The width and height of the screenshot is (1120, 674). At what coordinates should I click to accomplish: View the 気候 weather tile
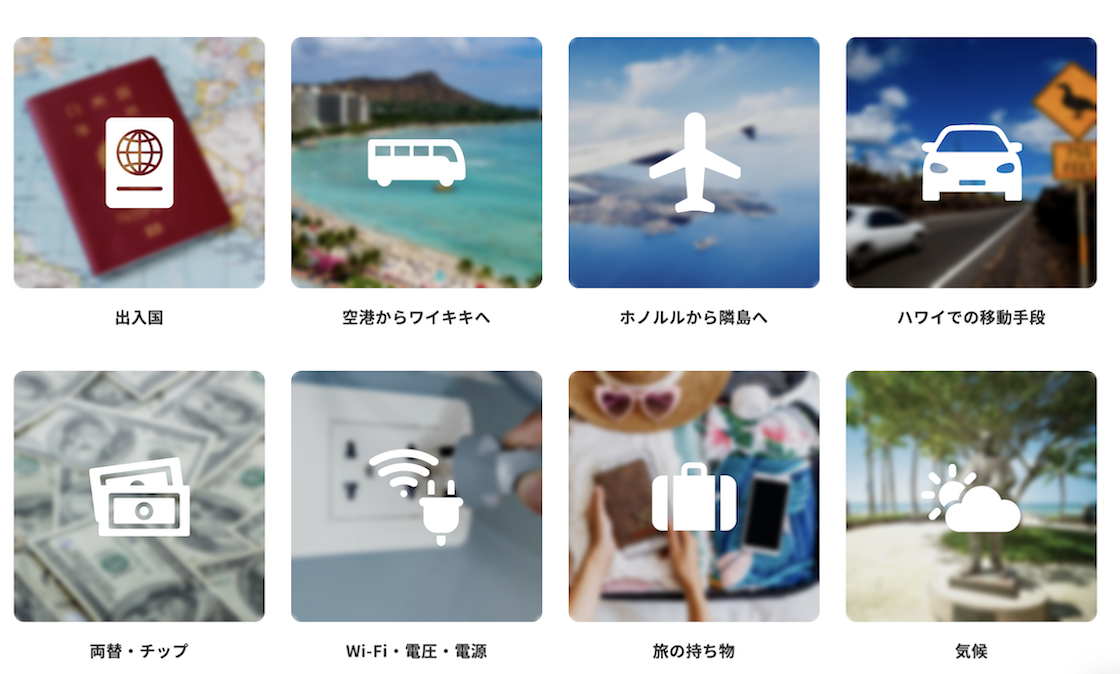971,496
